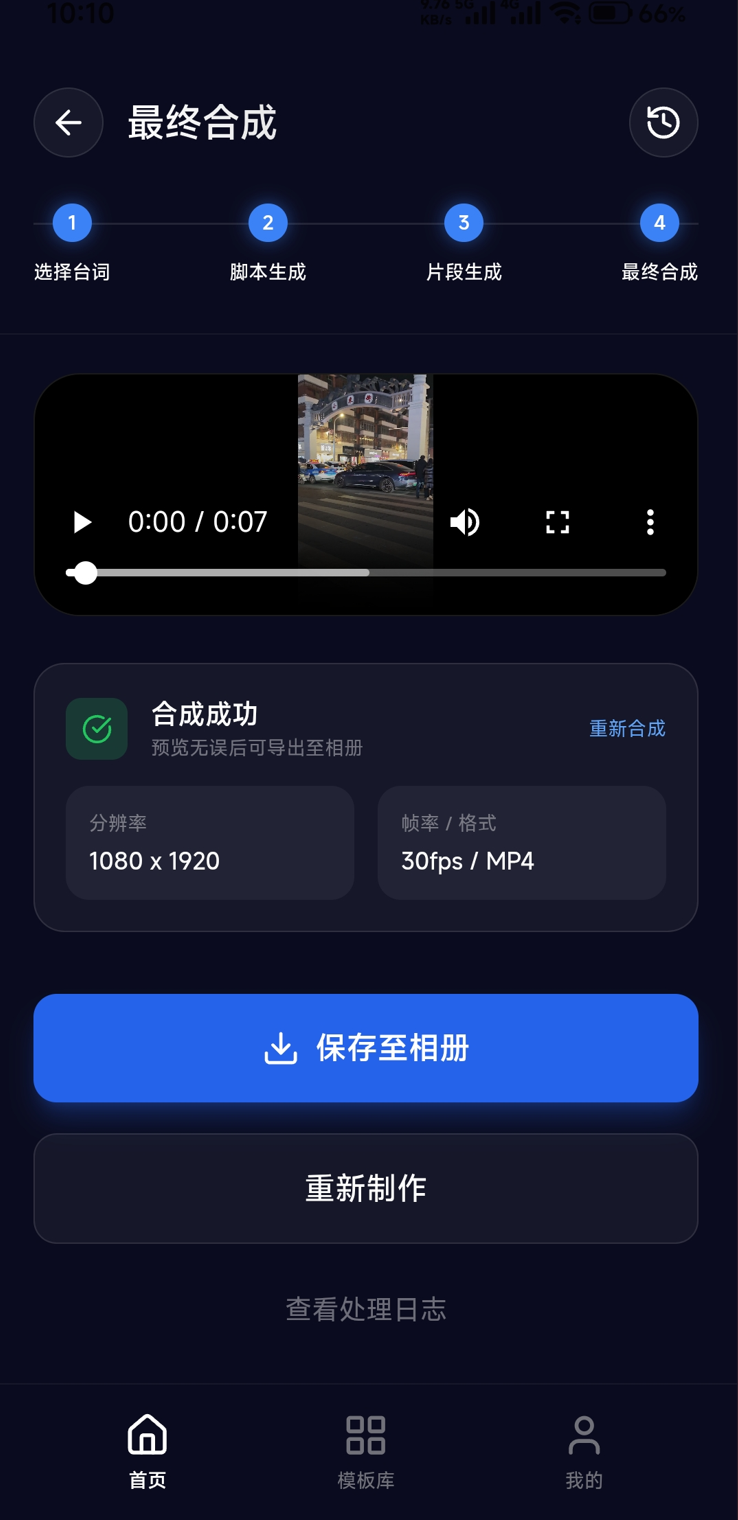Open the 我的 profile icon
738x1520 pixels.
583,1434
